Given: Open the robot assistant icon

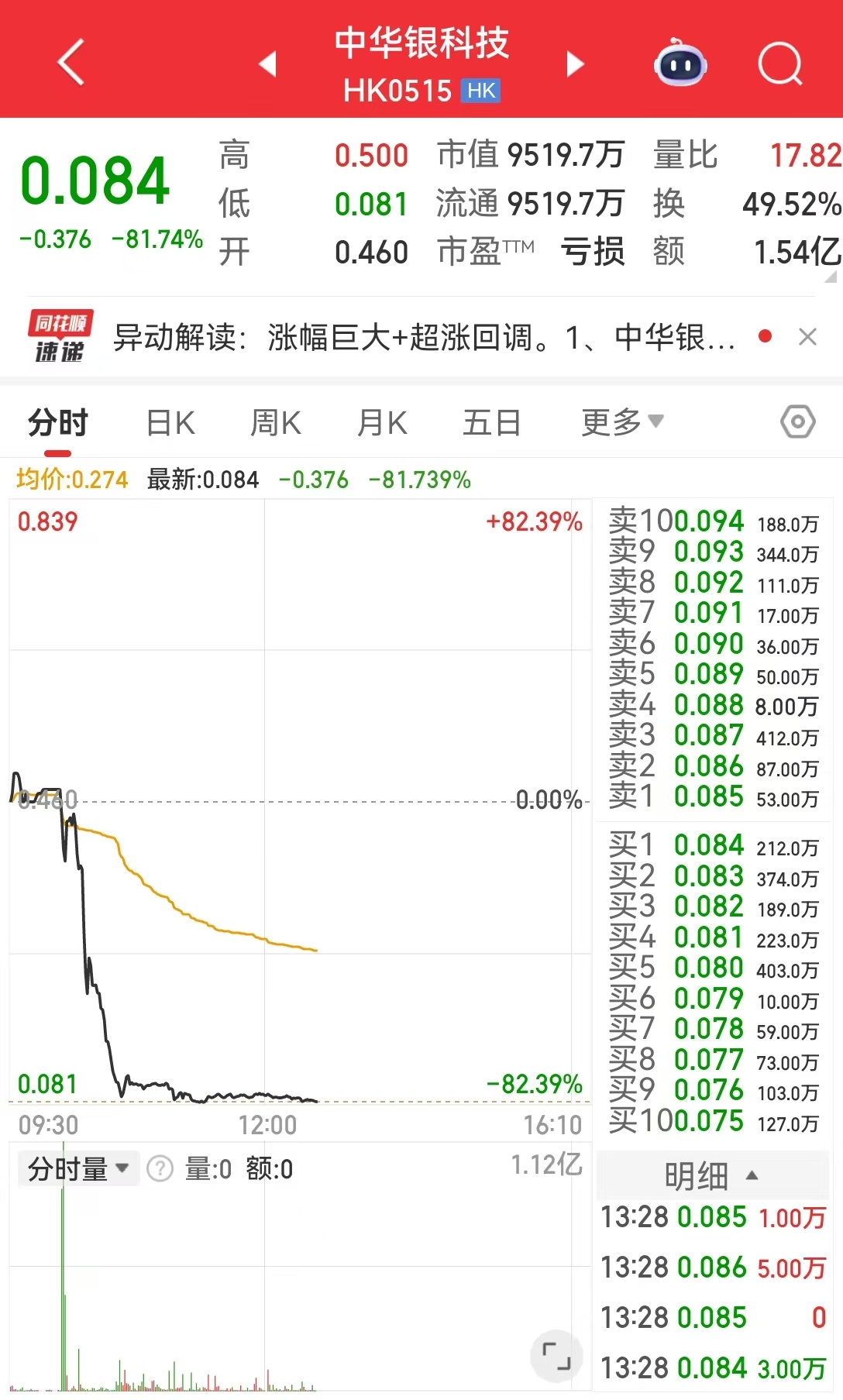Looking at the screenshot, I should click(x=680, y=63).
